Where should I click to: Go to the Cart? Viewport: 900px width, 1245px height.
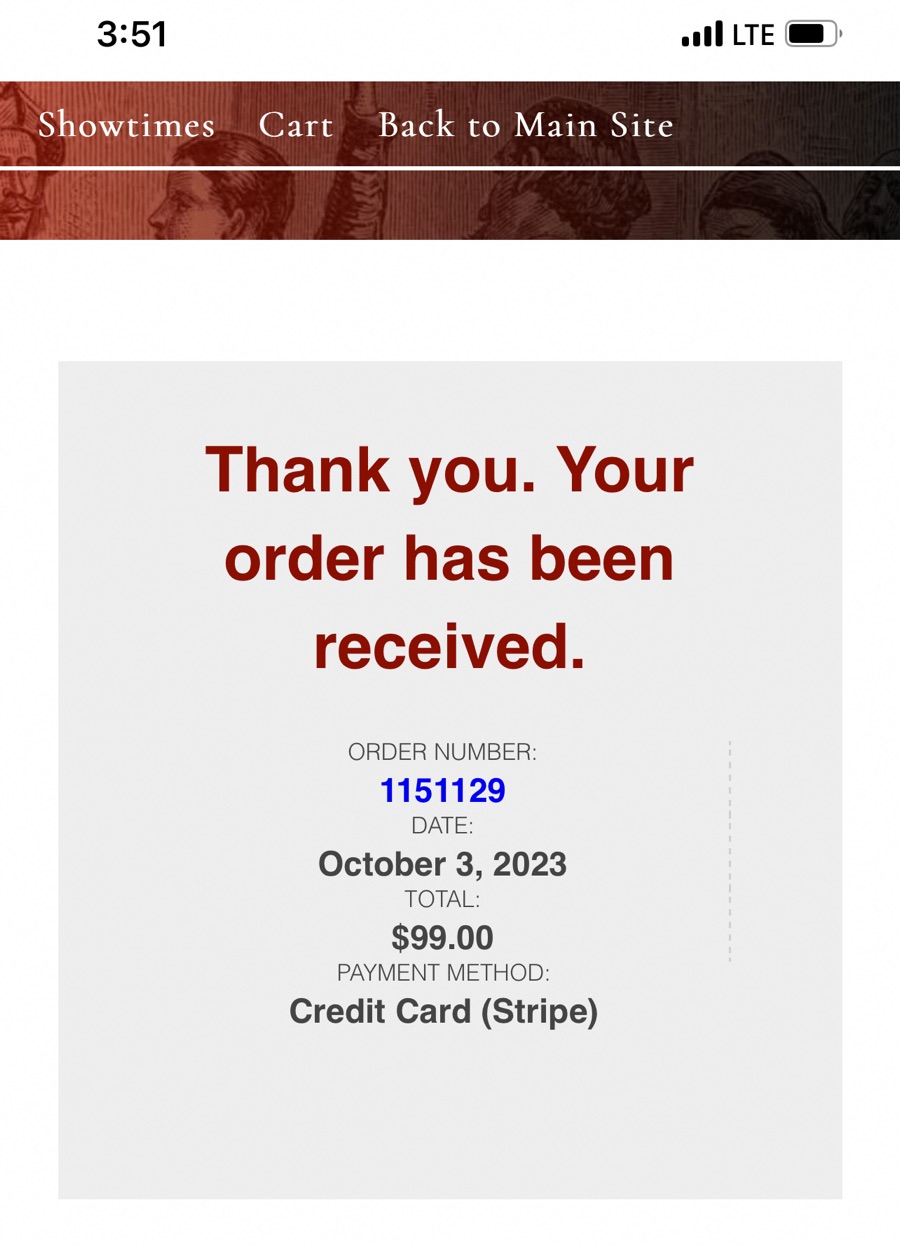click(x=295, y=125)
